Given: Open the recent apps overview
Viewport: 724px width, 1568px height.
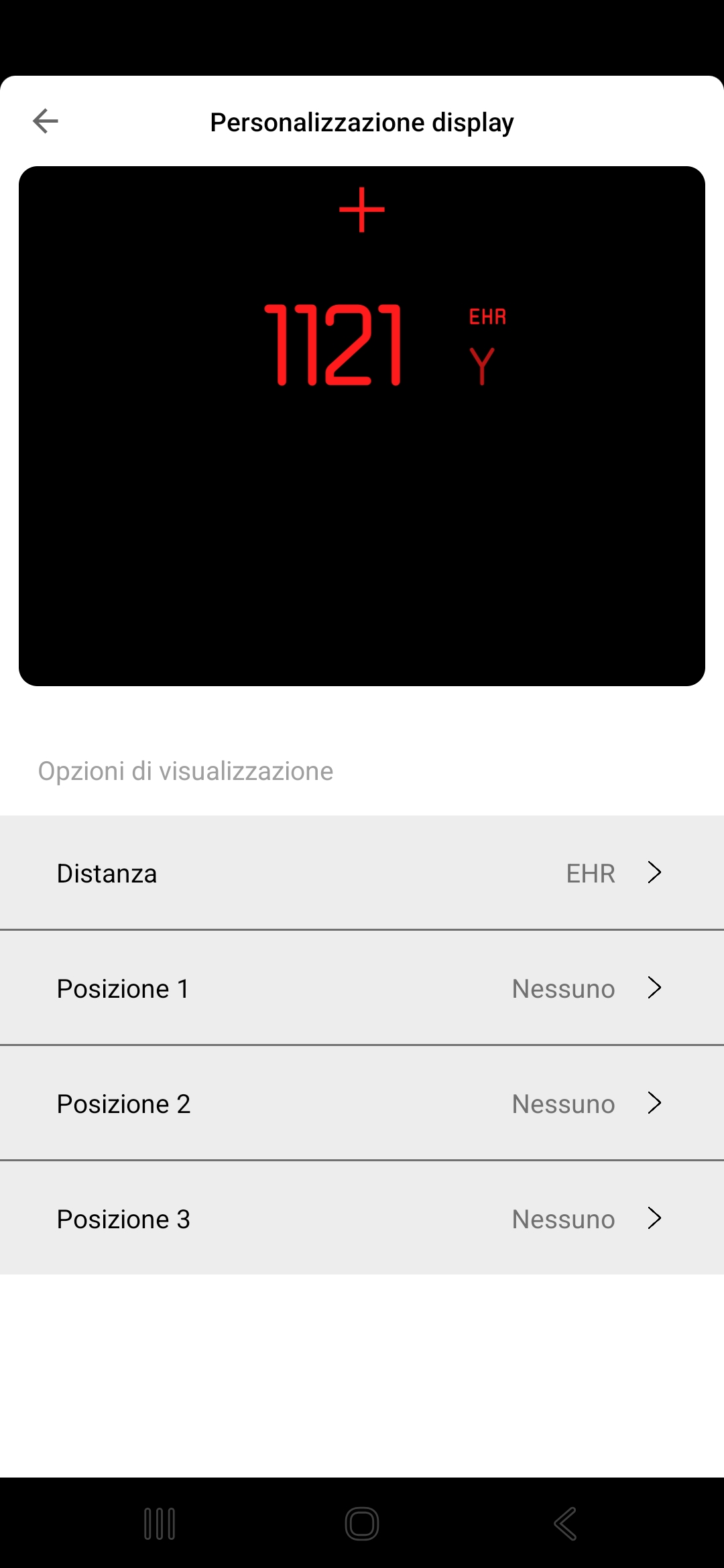Looking at the screenshot, I should (160, 1524).
